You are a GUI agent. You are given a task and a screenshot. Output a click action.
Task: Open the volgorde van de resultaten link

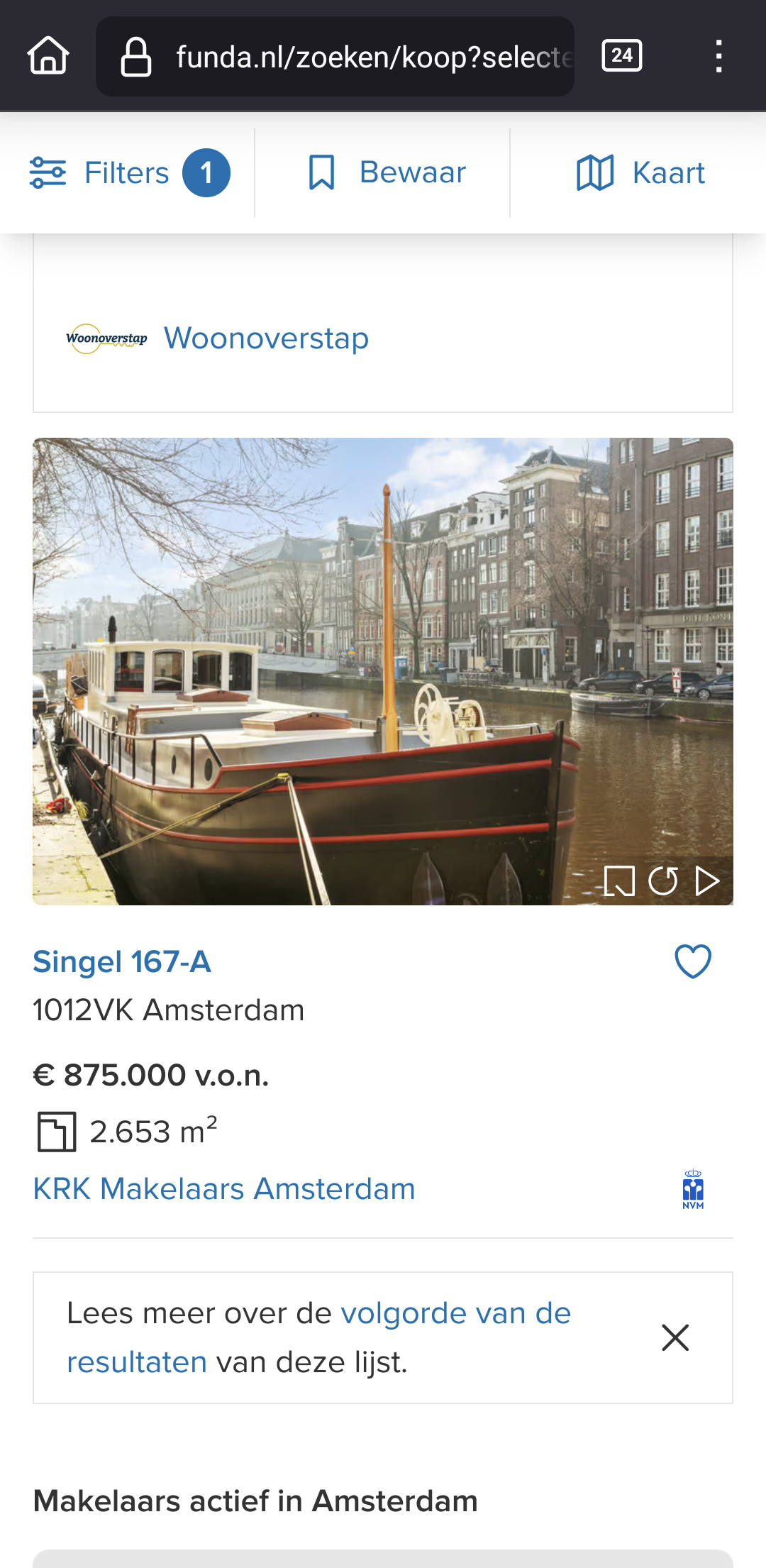click(318, 1337)
